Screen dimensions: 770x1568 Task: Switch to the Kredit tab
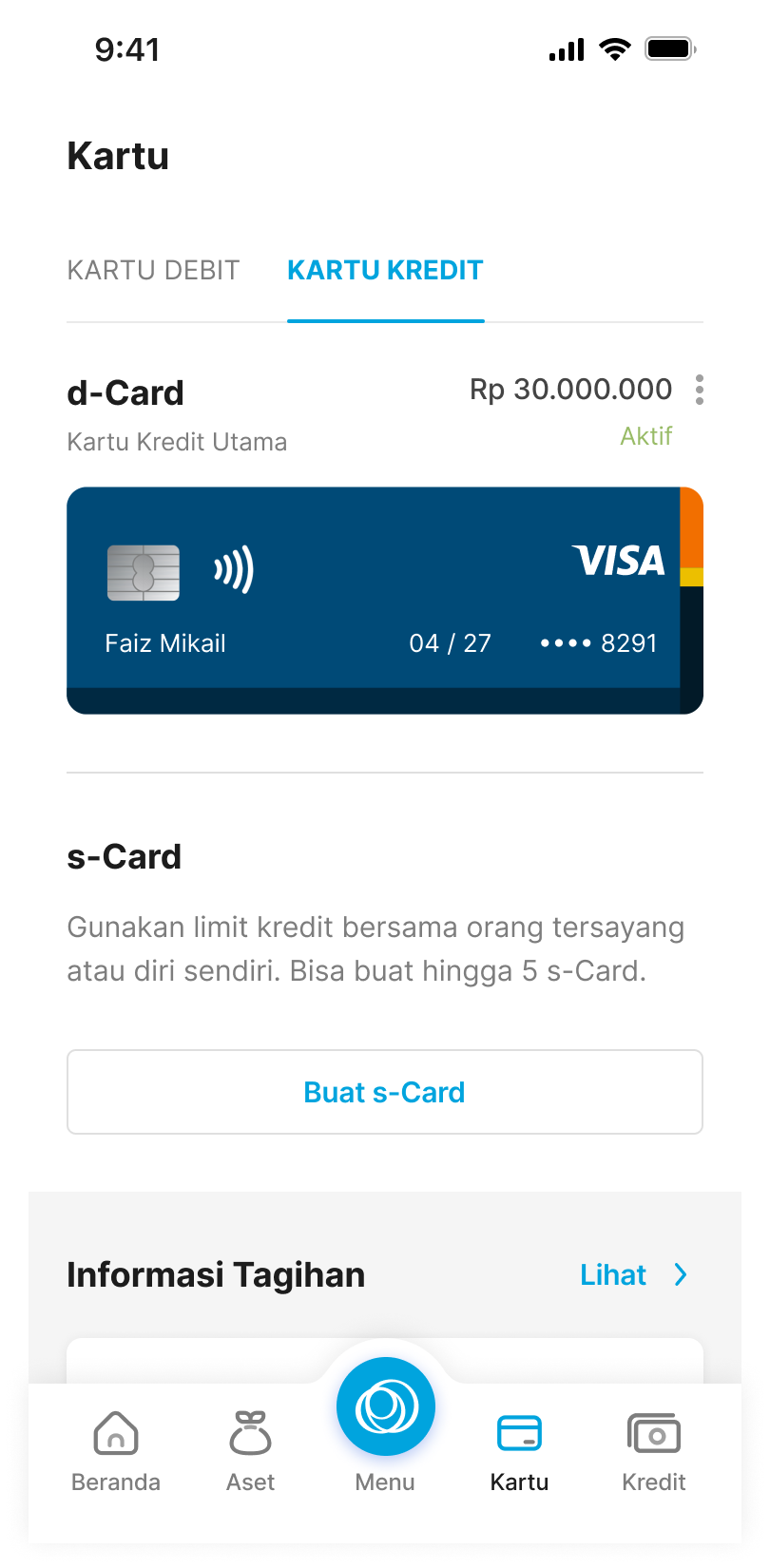click(653, 1451)
